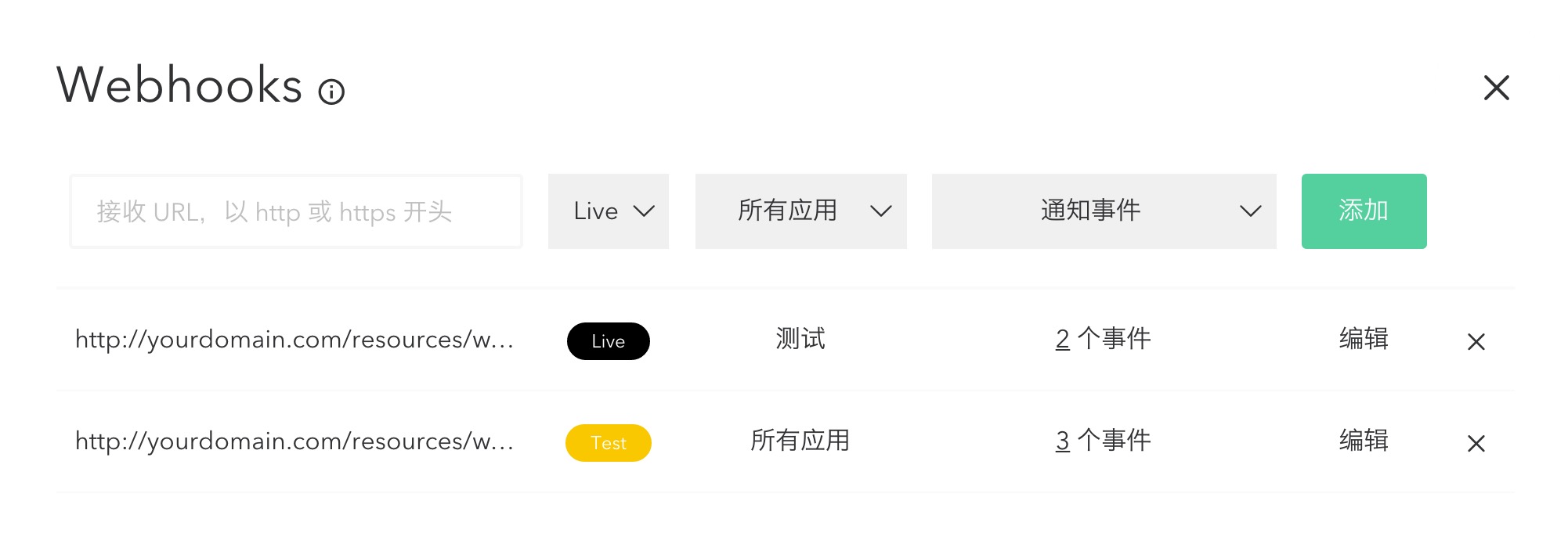Edit the Test webhook via 编辑

coord(1364,441)
